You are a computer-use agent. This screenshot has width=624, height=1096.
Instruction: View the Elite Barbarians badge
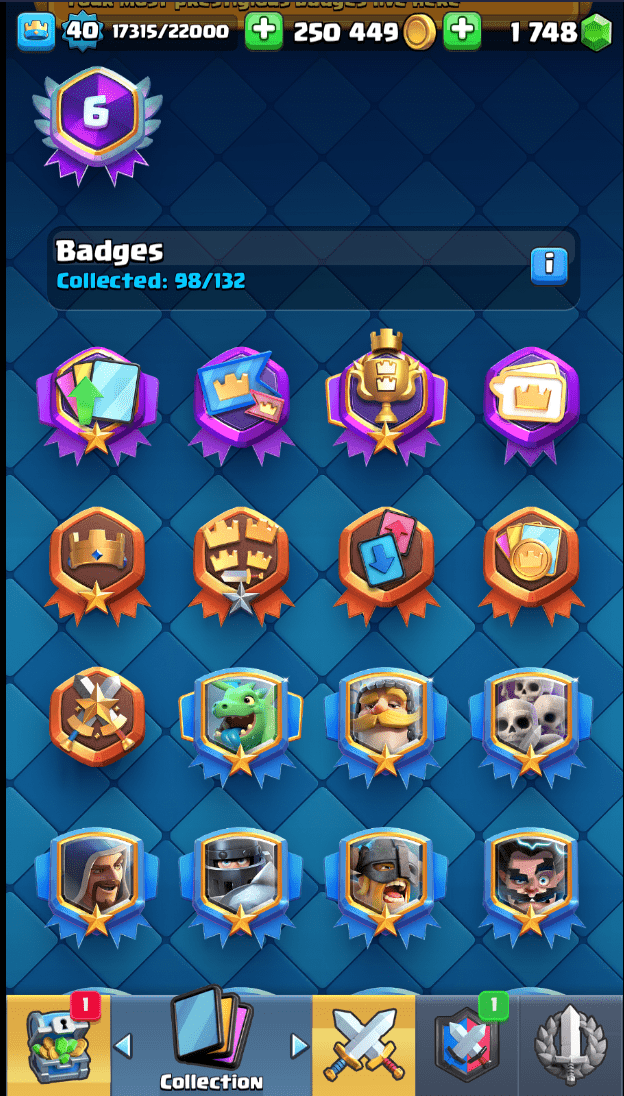(385, 875)
